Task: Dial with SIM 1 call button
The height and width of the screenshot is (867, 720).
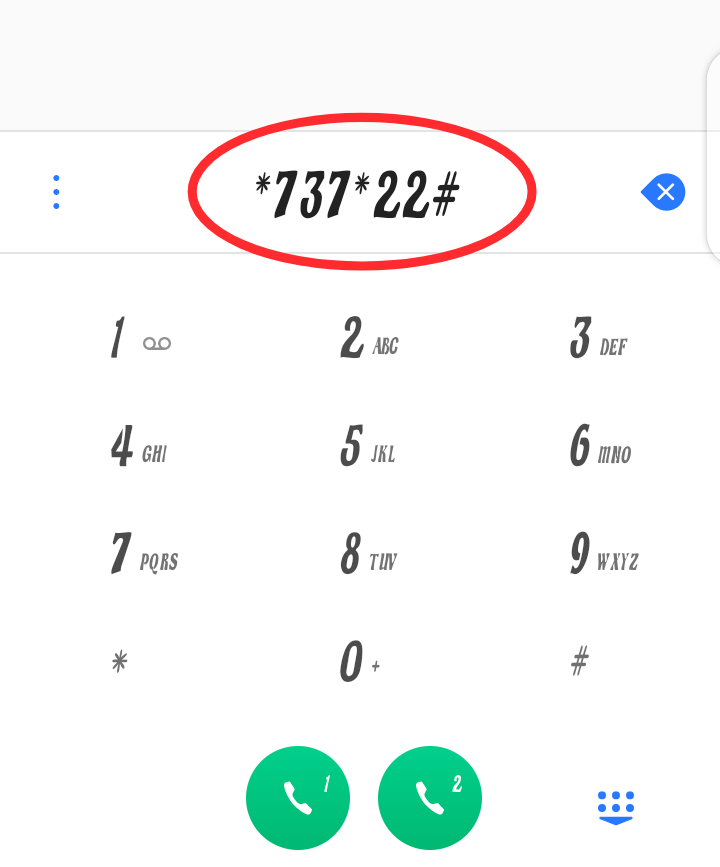Action: pyautogui.click(x=298, y=797)
